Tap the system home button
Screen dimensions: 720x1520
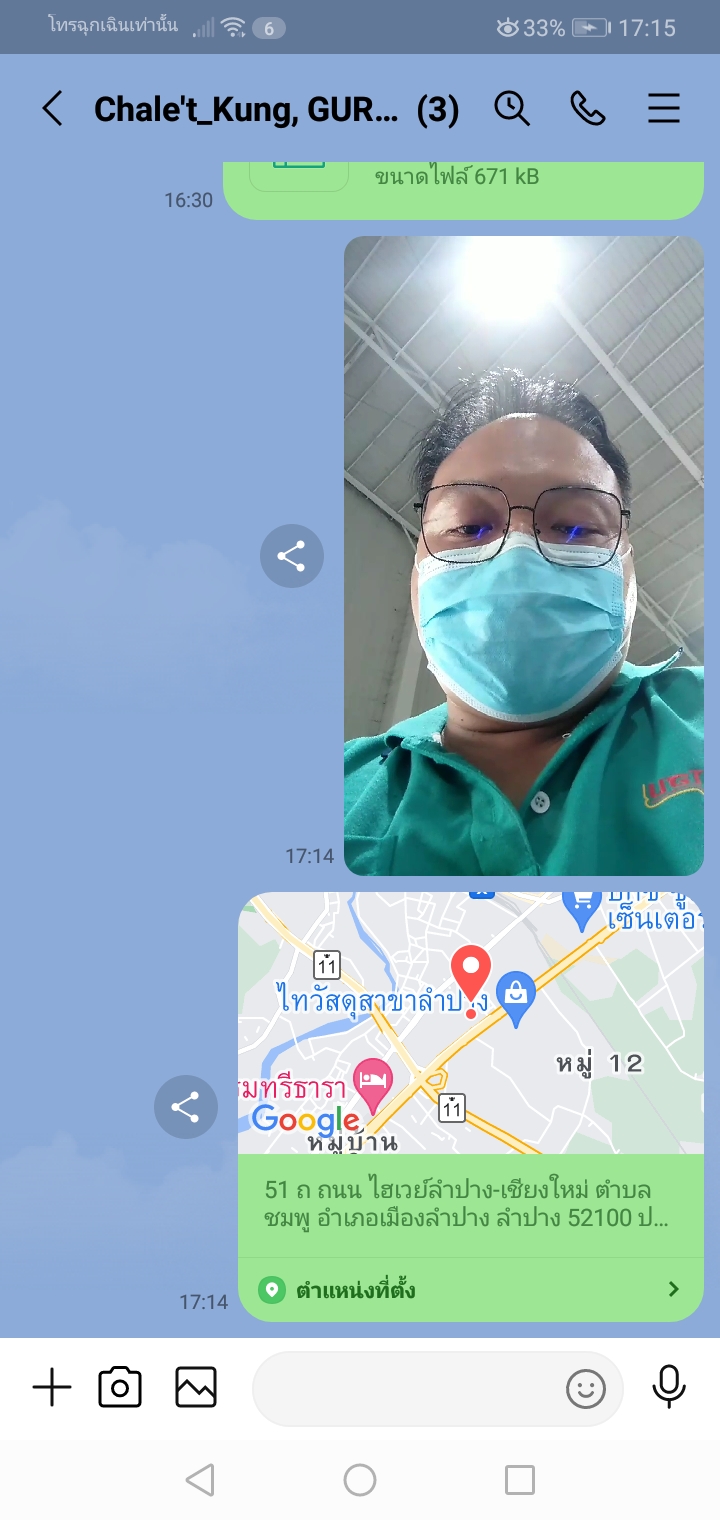coord(360,1480)
